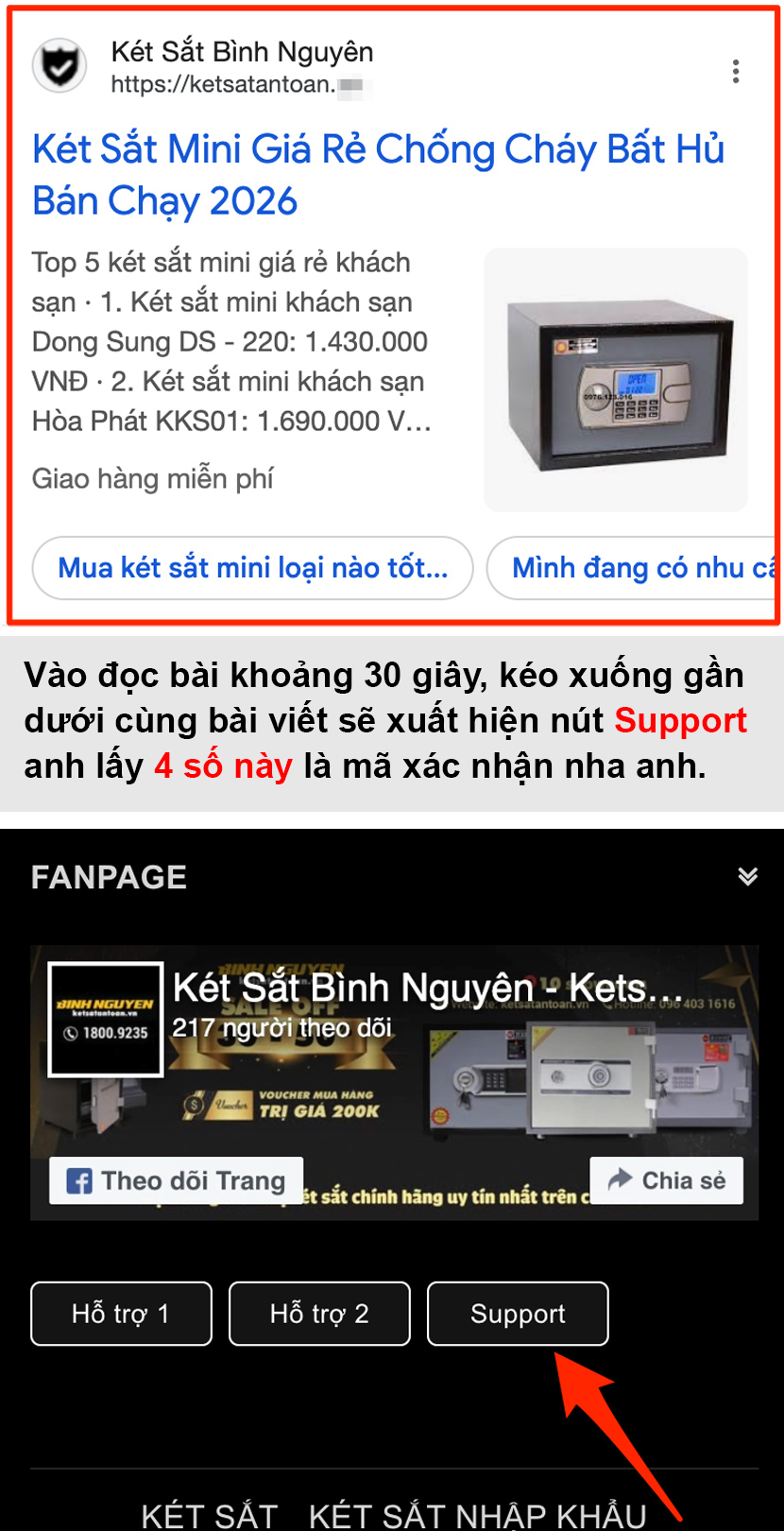Follow the page via Theo dõi Trang

coord(175,1179)
